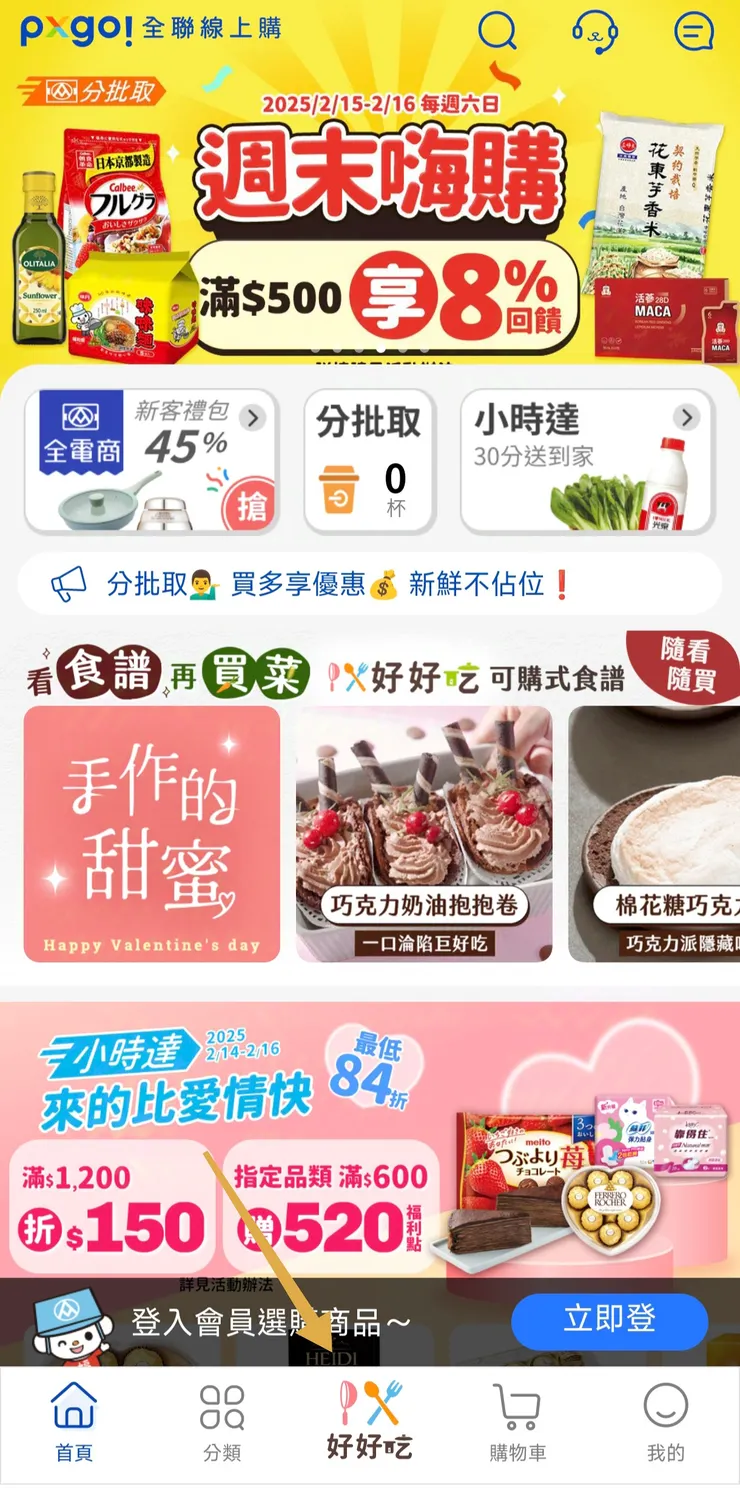Open 隨看隨買 corner flap on recipe section

pos(688,665)
